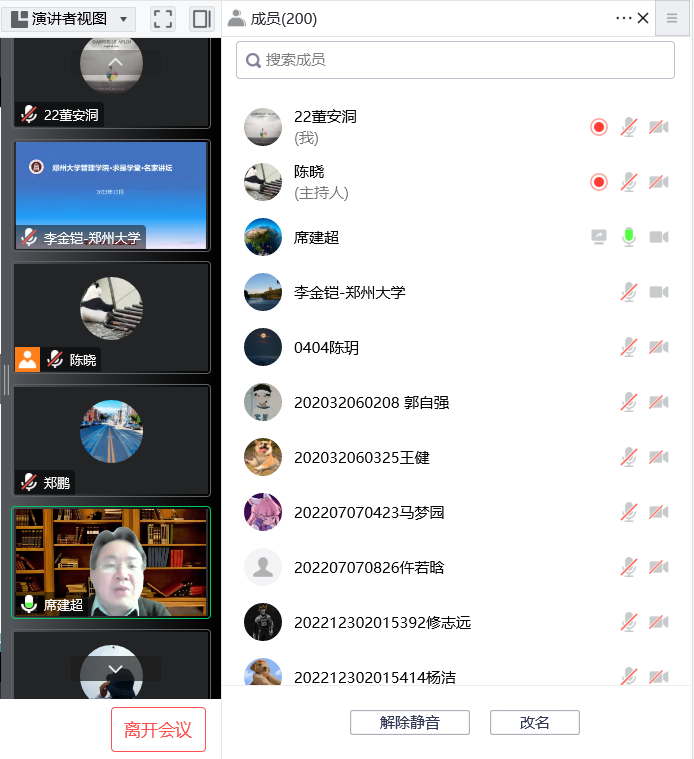Tap 离开会议 to leave the meeting
The image size is (694, 759).
click(158, 729)
